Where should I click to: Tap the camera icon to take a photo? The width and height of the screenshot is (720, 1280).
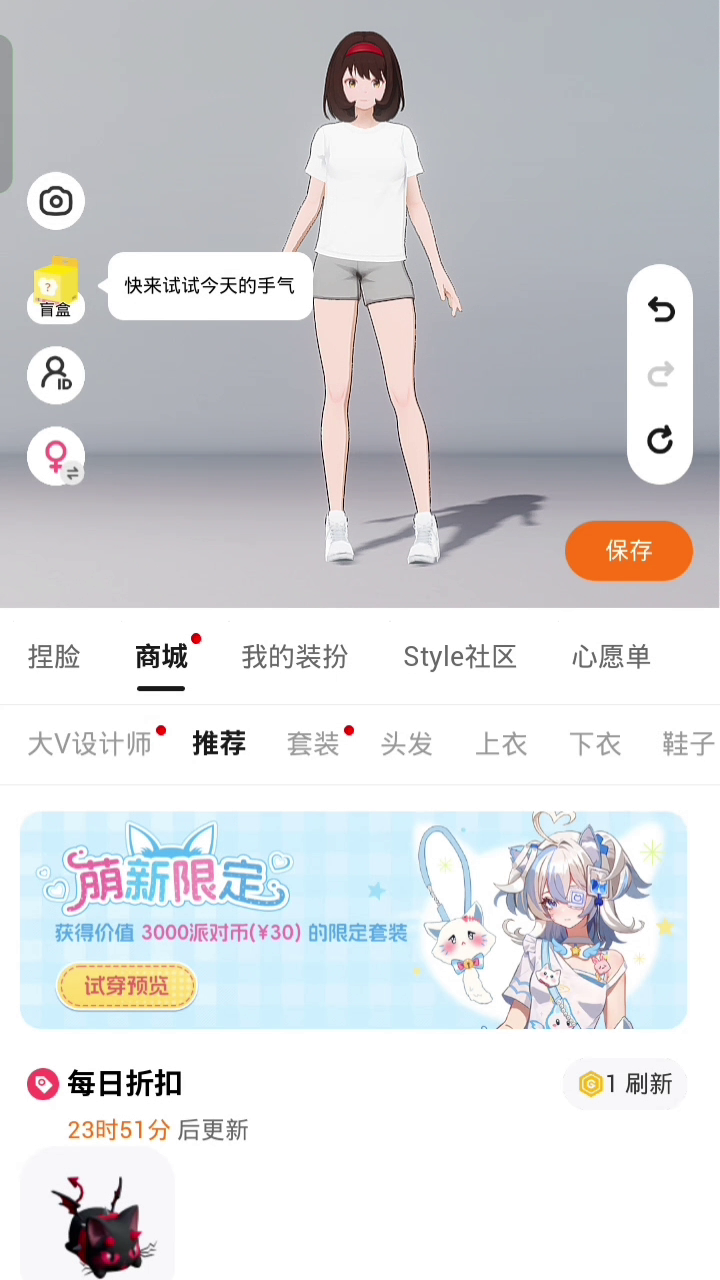coord(56,201)
